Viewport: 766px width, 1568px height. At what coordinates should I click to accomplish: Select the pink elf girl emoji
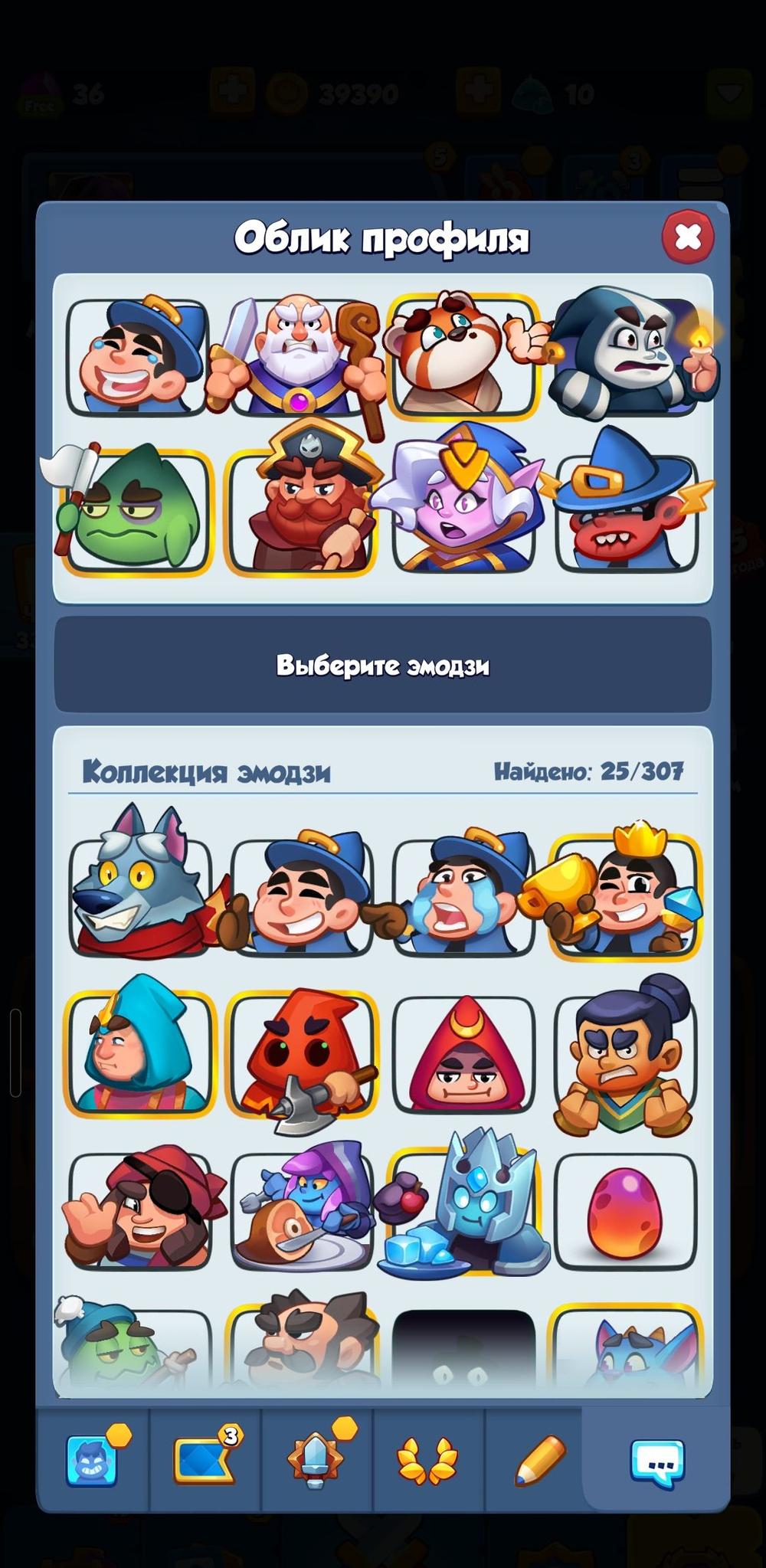coord(463,512)
